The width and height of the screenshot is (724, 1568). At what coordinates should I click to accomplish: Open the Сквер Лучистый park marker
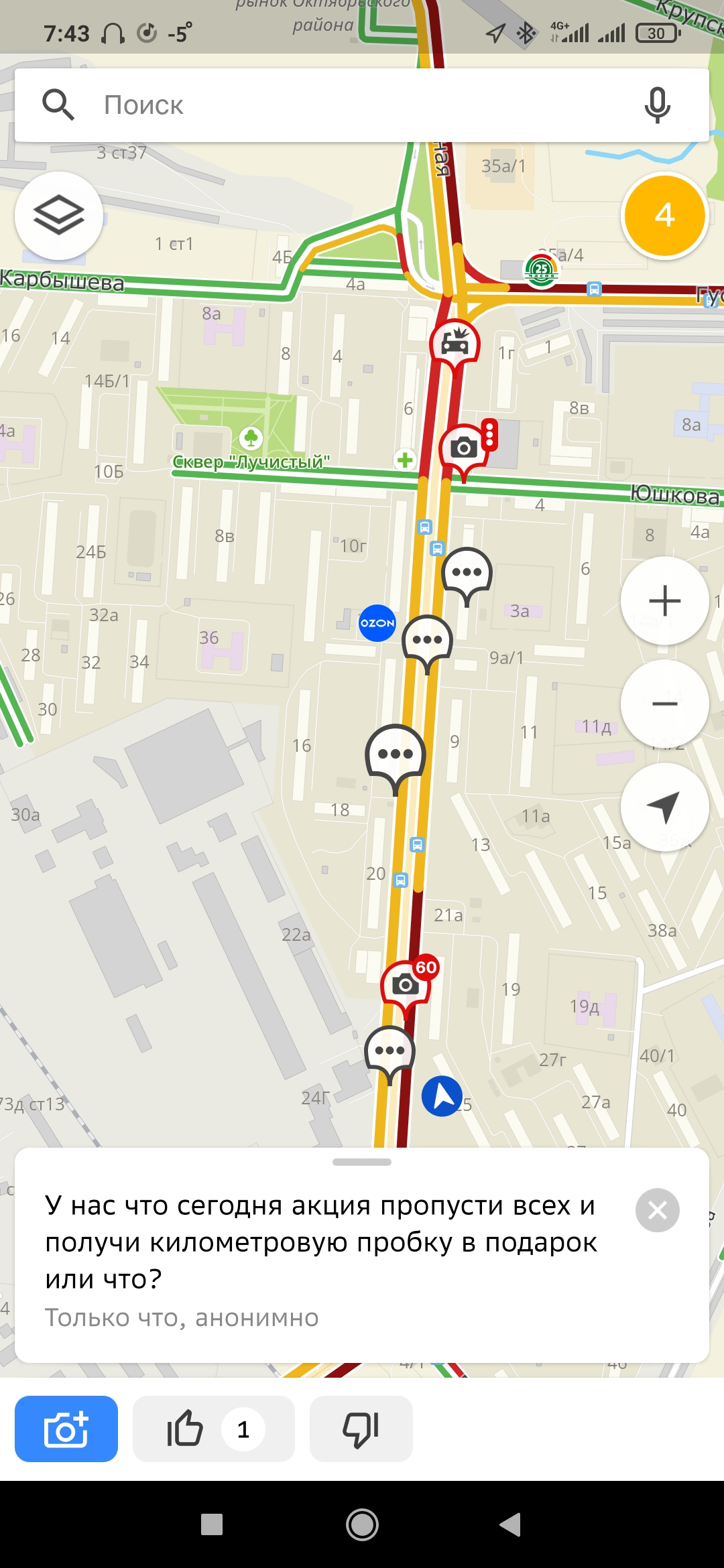coord(251,439)
